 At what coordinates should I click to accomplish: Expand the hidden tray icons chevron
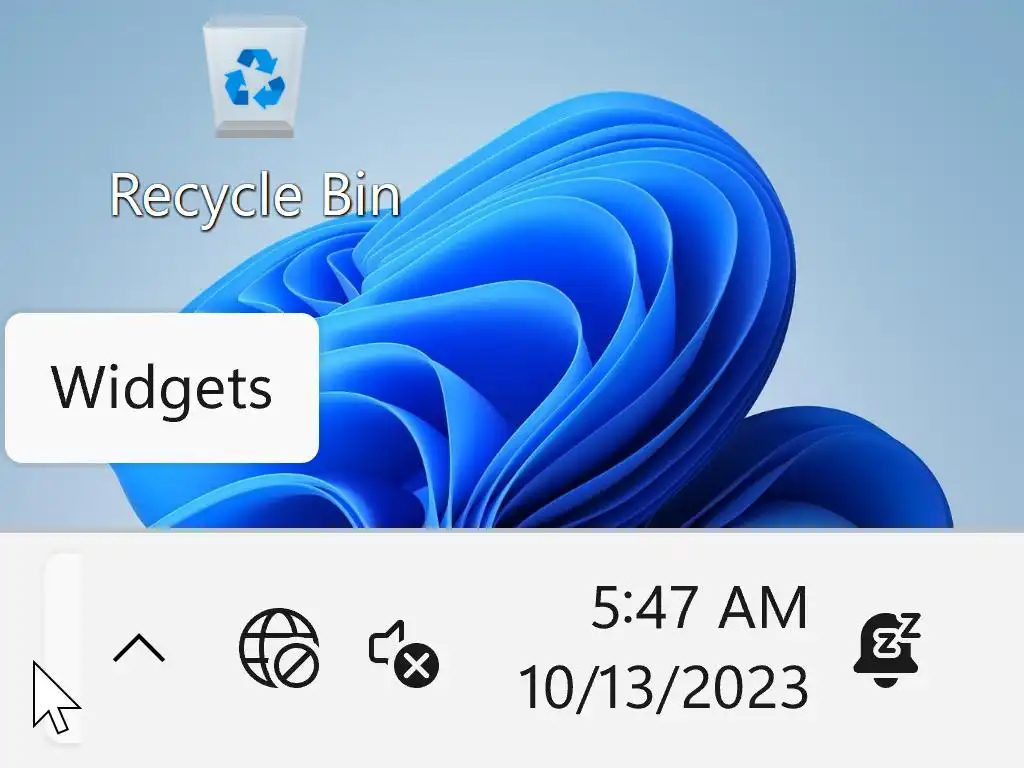(139, 650)
